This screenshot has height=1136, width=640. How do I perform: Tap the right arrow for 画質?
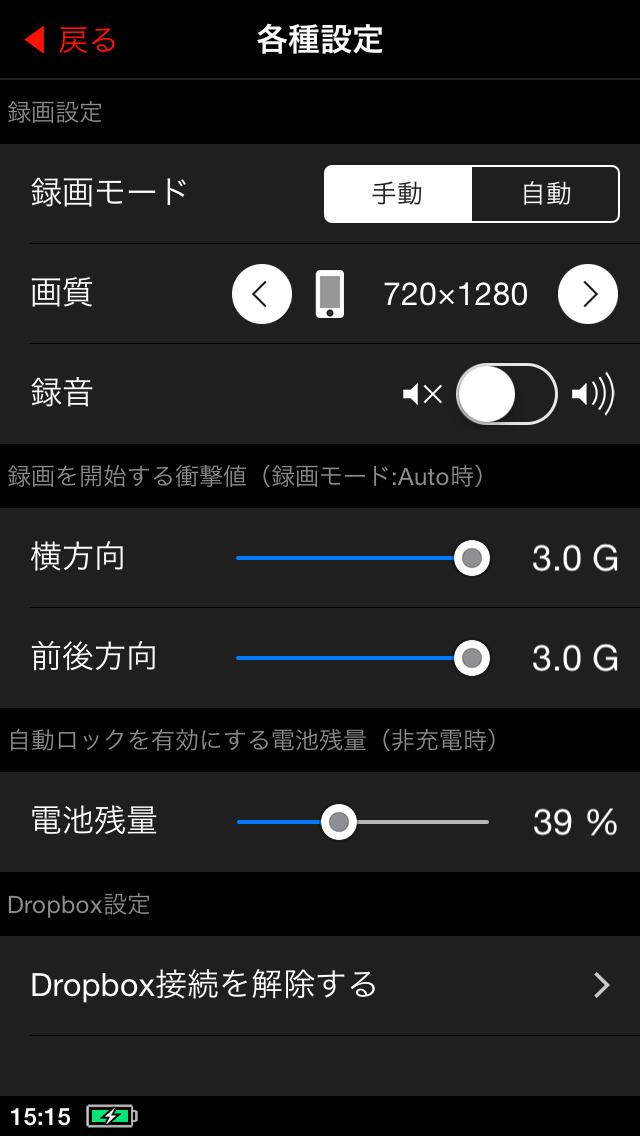pos(588,294)
